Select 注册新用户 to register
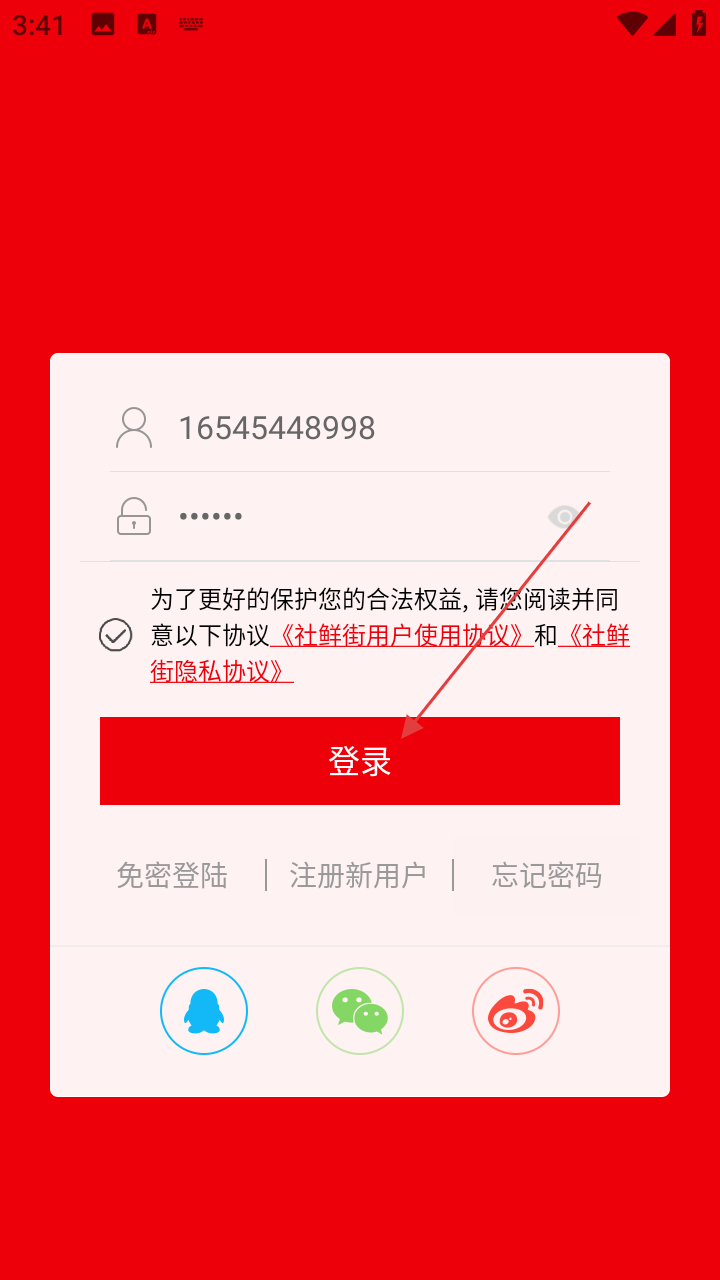Viewport: 720px width, 1280px height. click(x=358, y=876)
